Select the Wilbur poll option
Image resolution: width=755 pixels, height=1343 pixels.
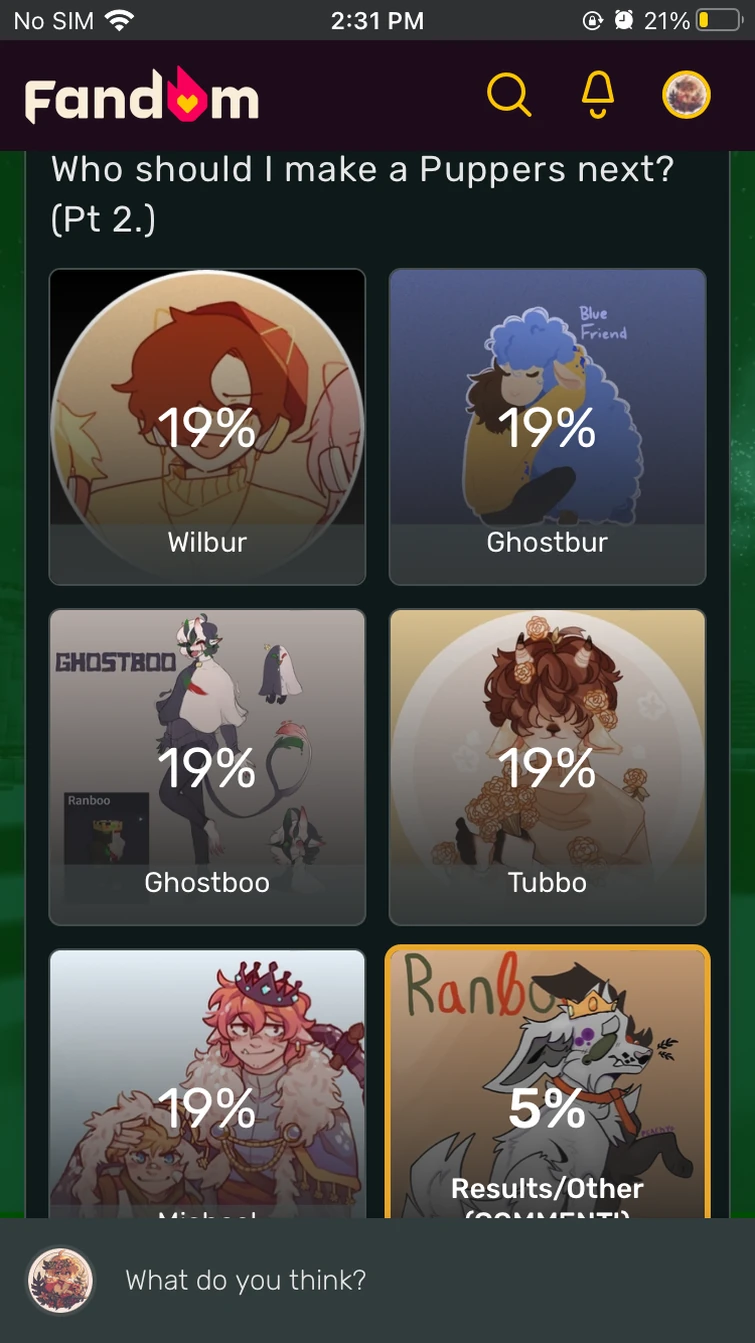(x=207, y=427)
